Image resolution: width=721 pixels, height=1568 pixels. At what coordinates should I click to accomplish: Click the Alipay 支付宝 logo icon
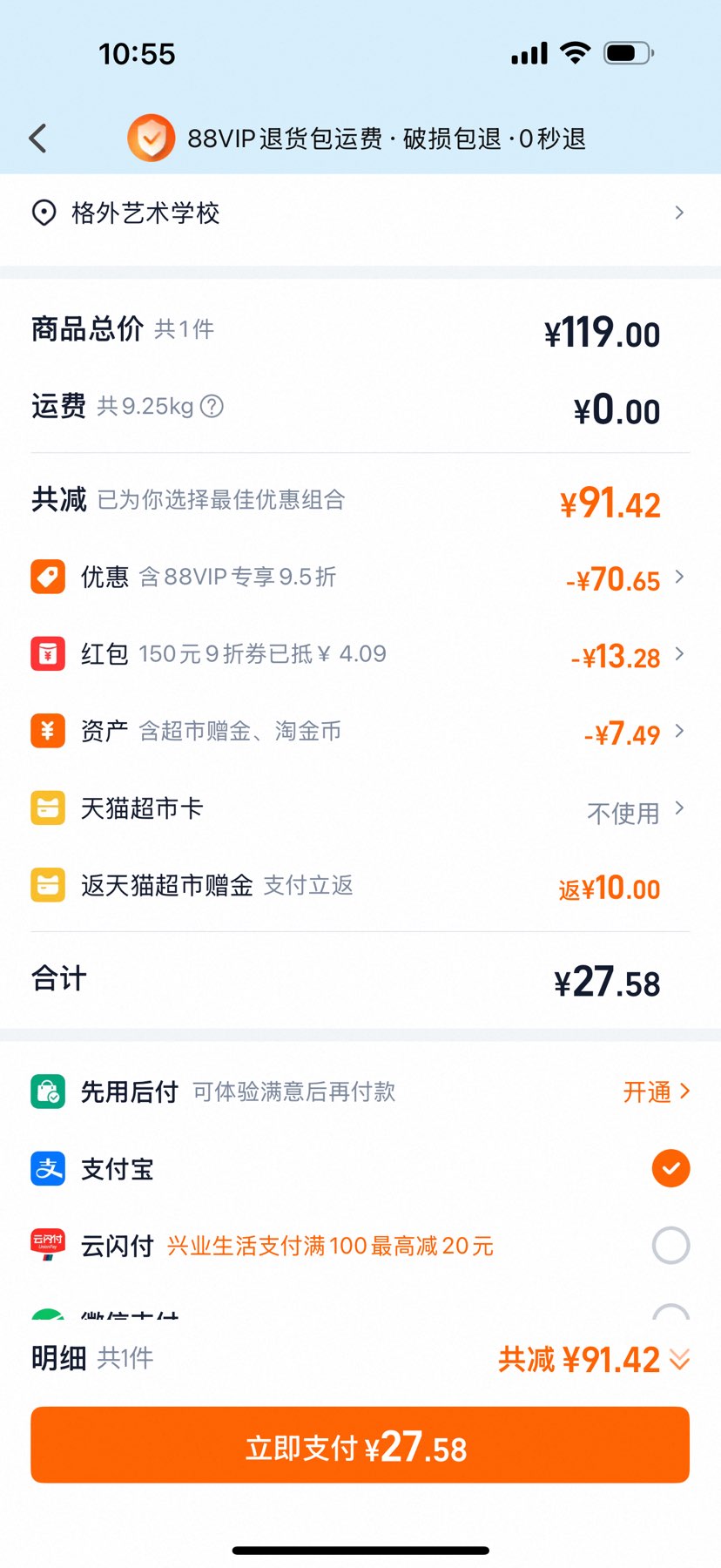click(x=48, y=1168)
